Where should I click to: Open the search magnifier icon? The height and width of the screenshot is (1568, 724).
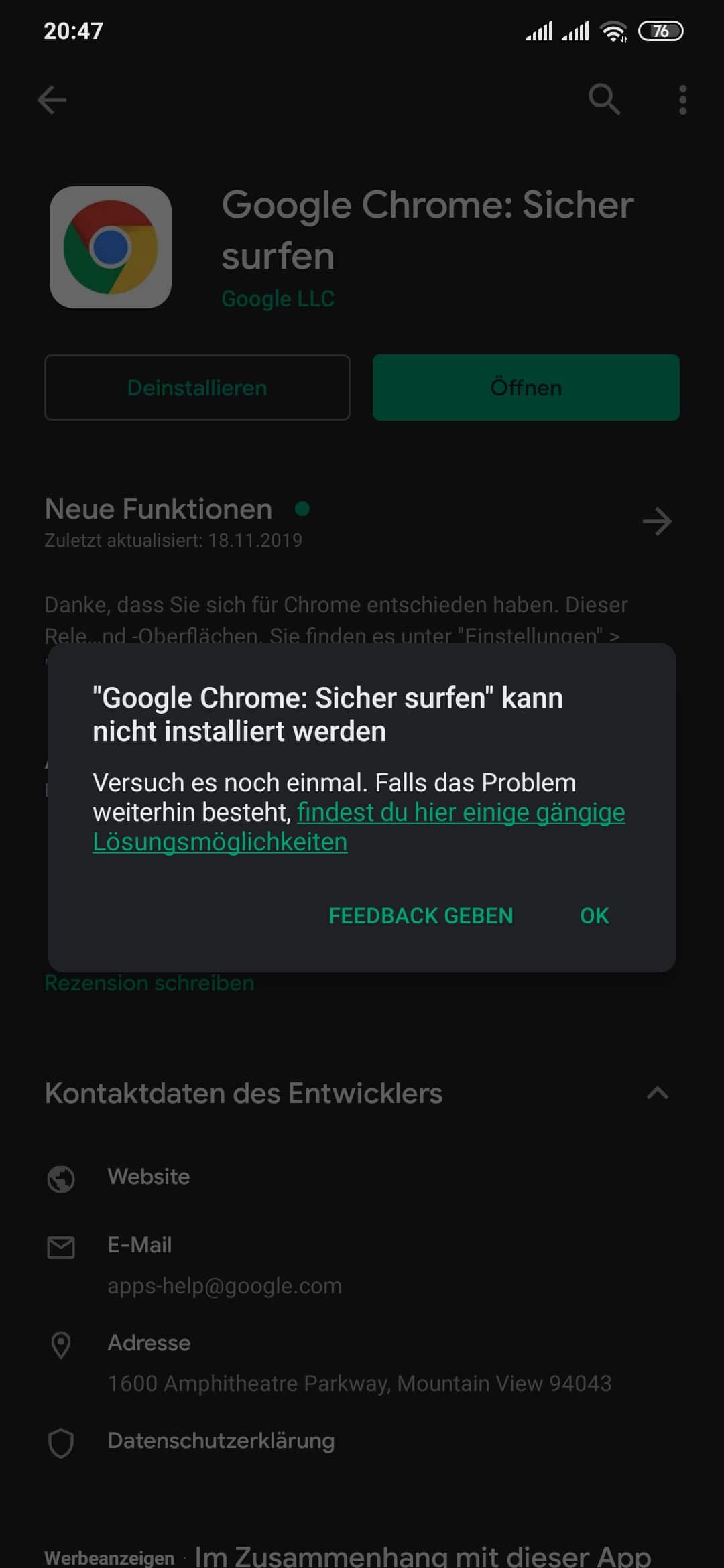tap(604, 100)
